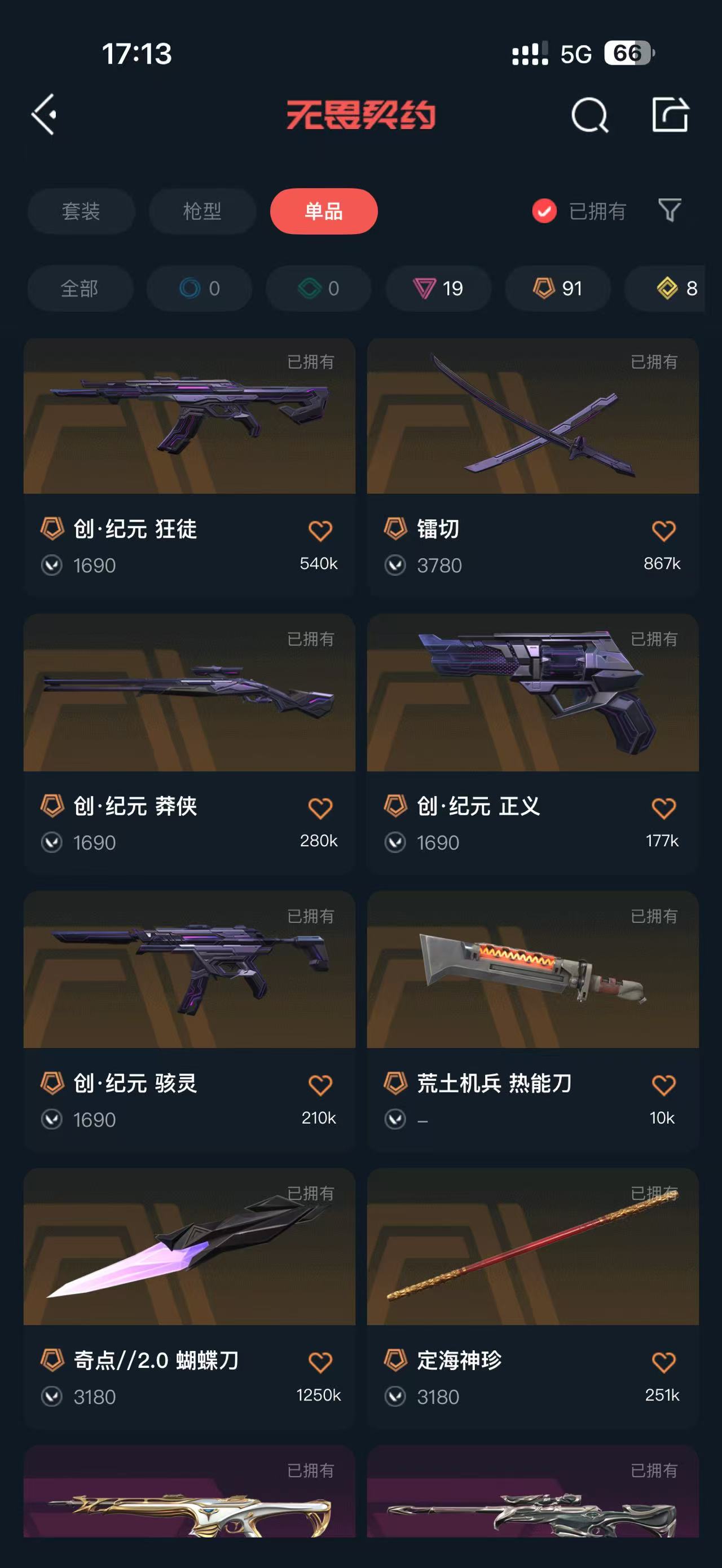Uncheck the 已拥有 filter
The height and width of the screenshot is (1568, 722).
[544, 211]
